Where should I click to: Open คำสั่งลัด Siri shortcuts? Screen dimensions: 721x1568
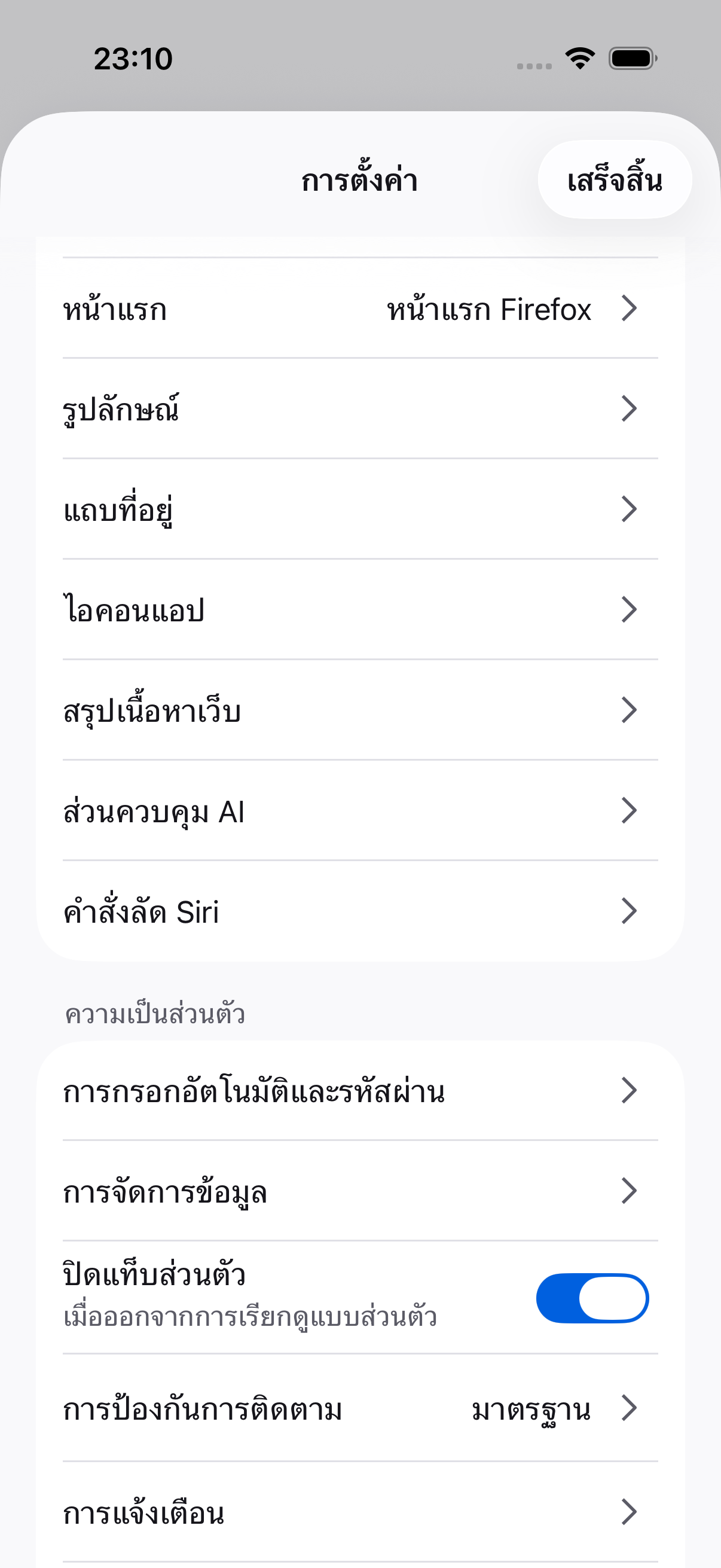click(x=360, y=911)
